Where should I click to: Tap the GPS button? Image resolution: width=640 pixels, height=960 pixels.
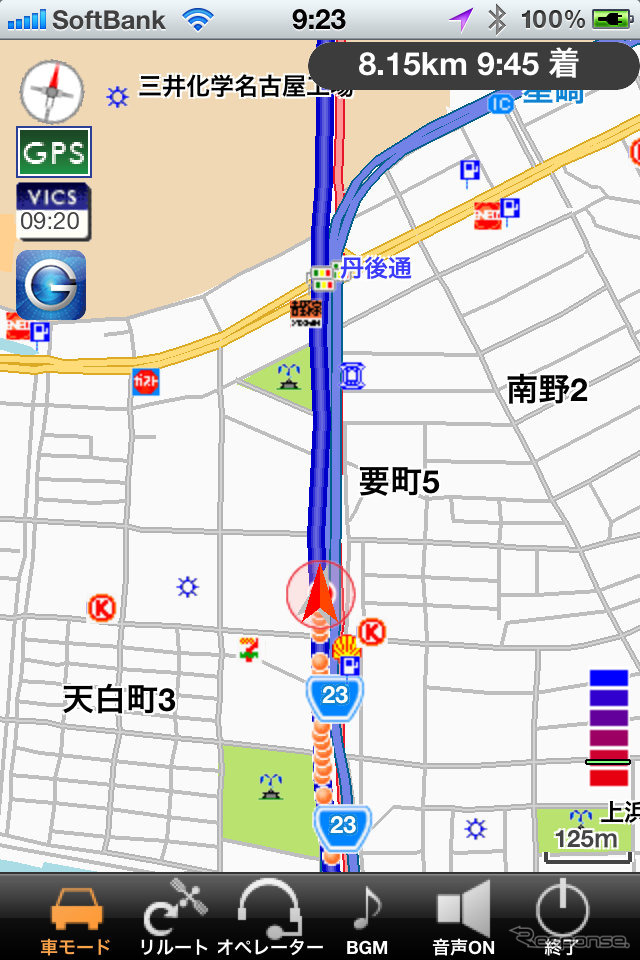(x=54, y=152)
